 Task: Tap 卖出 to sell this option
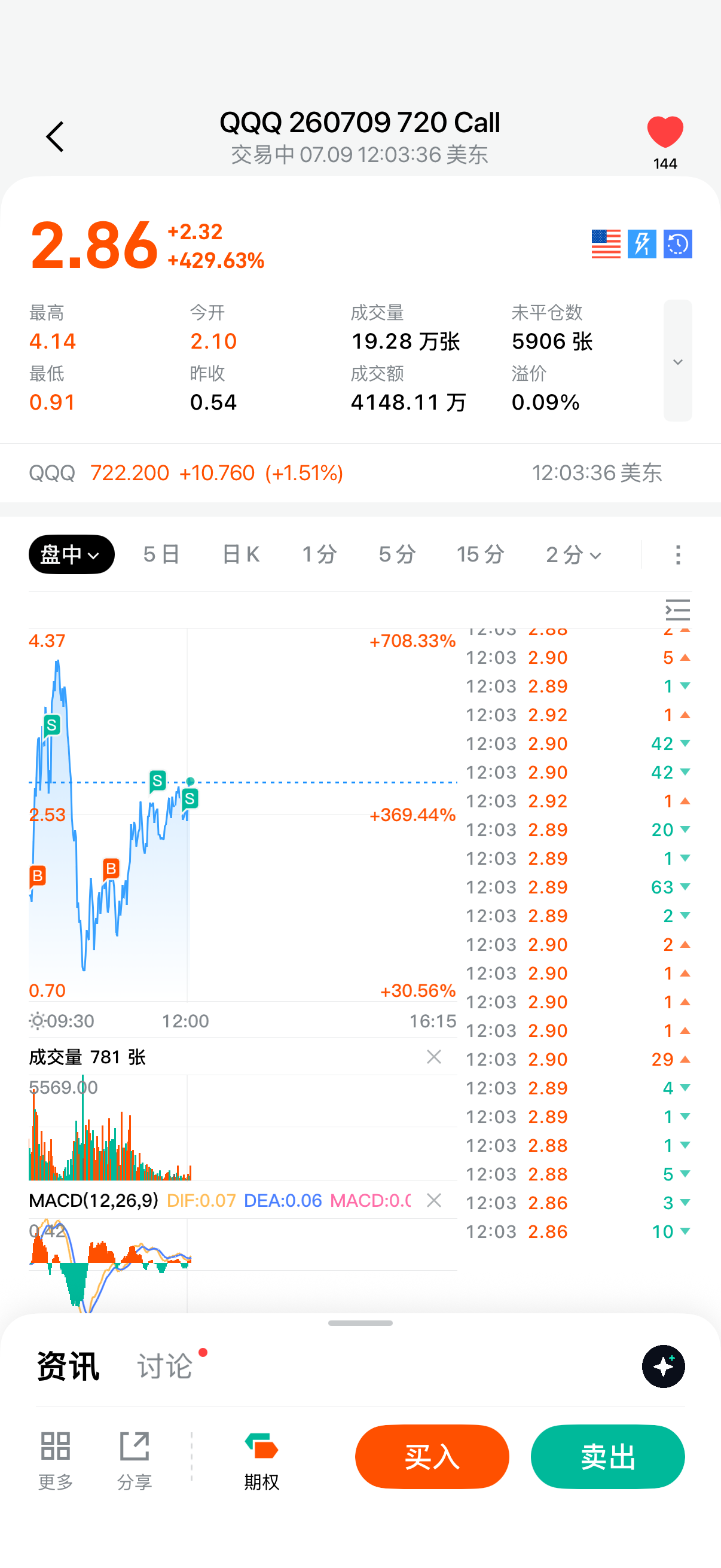tap(608, 1457)
